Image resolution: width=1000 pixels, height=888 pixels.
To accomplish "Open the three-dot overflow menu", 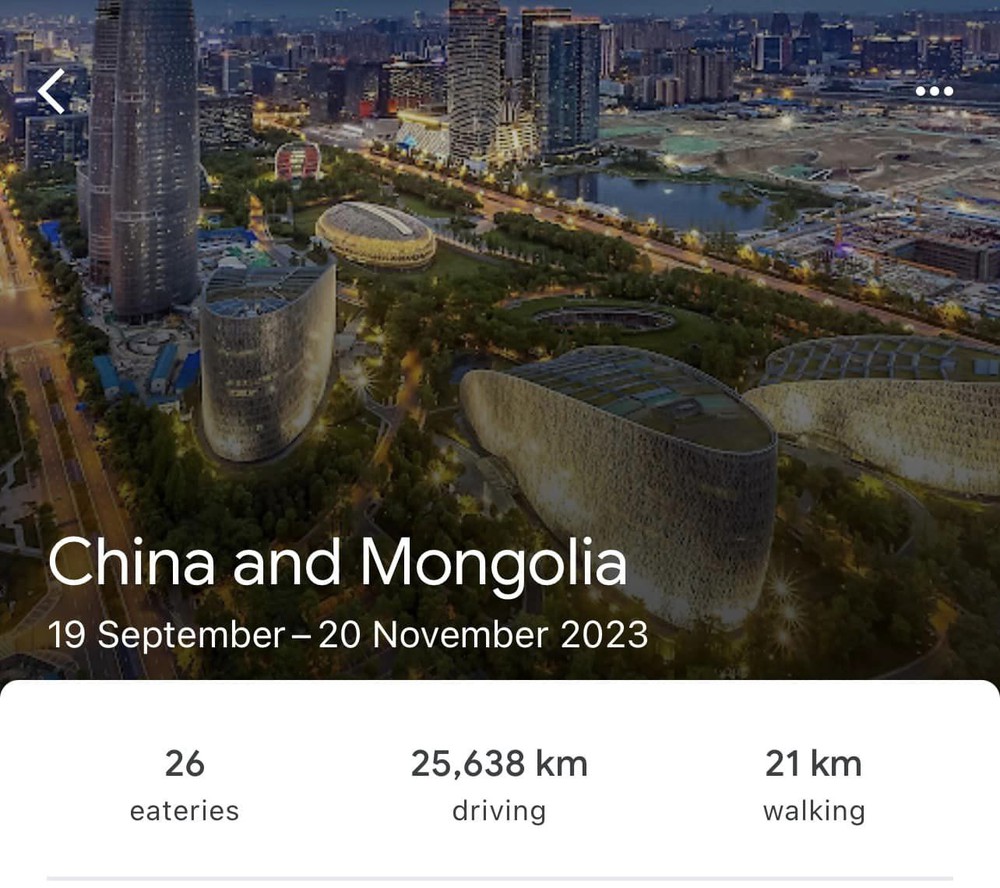I will point(934,92).
